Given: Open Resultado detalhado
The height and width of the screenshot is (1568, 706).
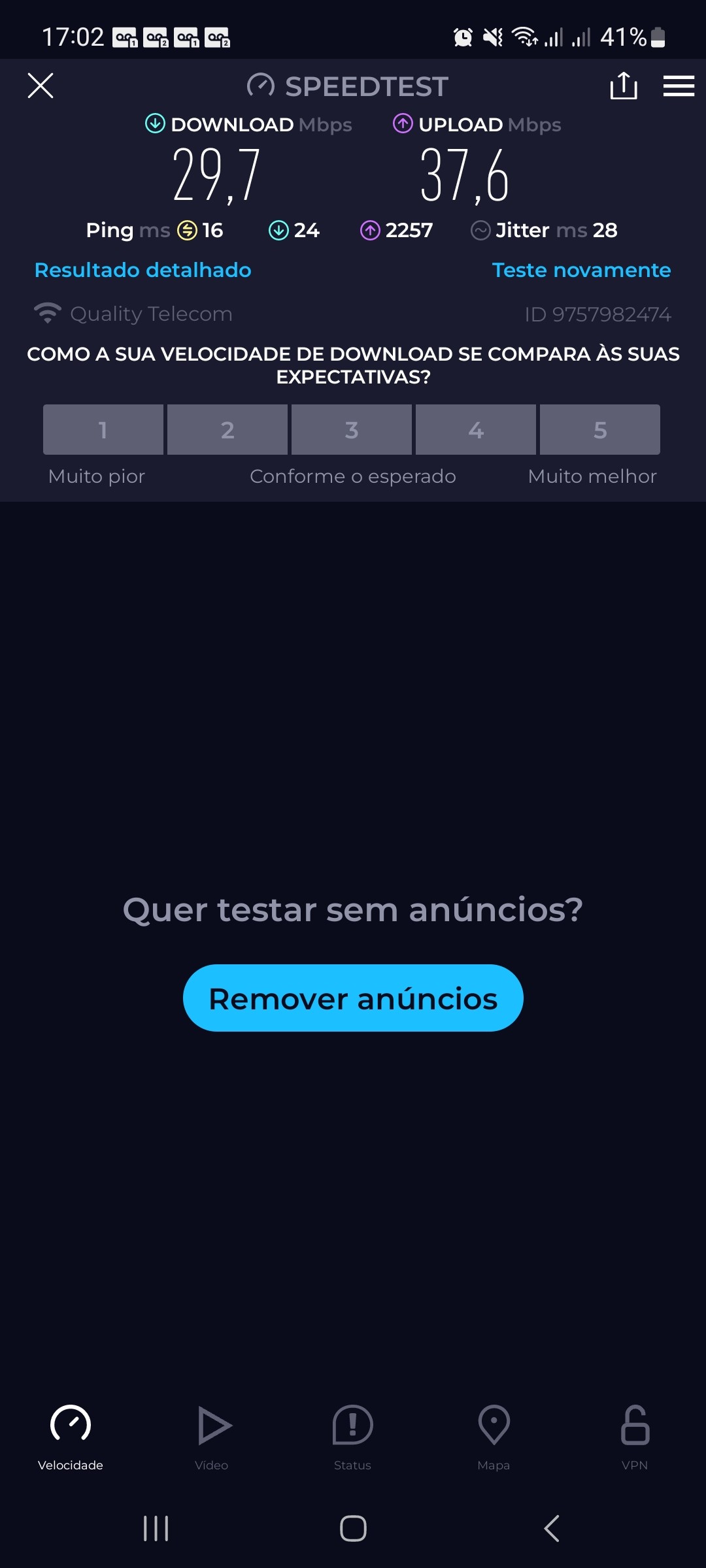Looking at the screenshot, I should pos(143,270).
